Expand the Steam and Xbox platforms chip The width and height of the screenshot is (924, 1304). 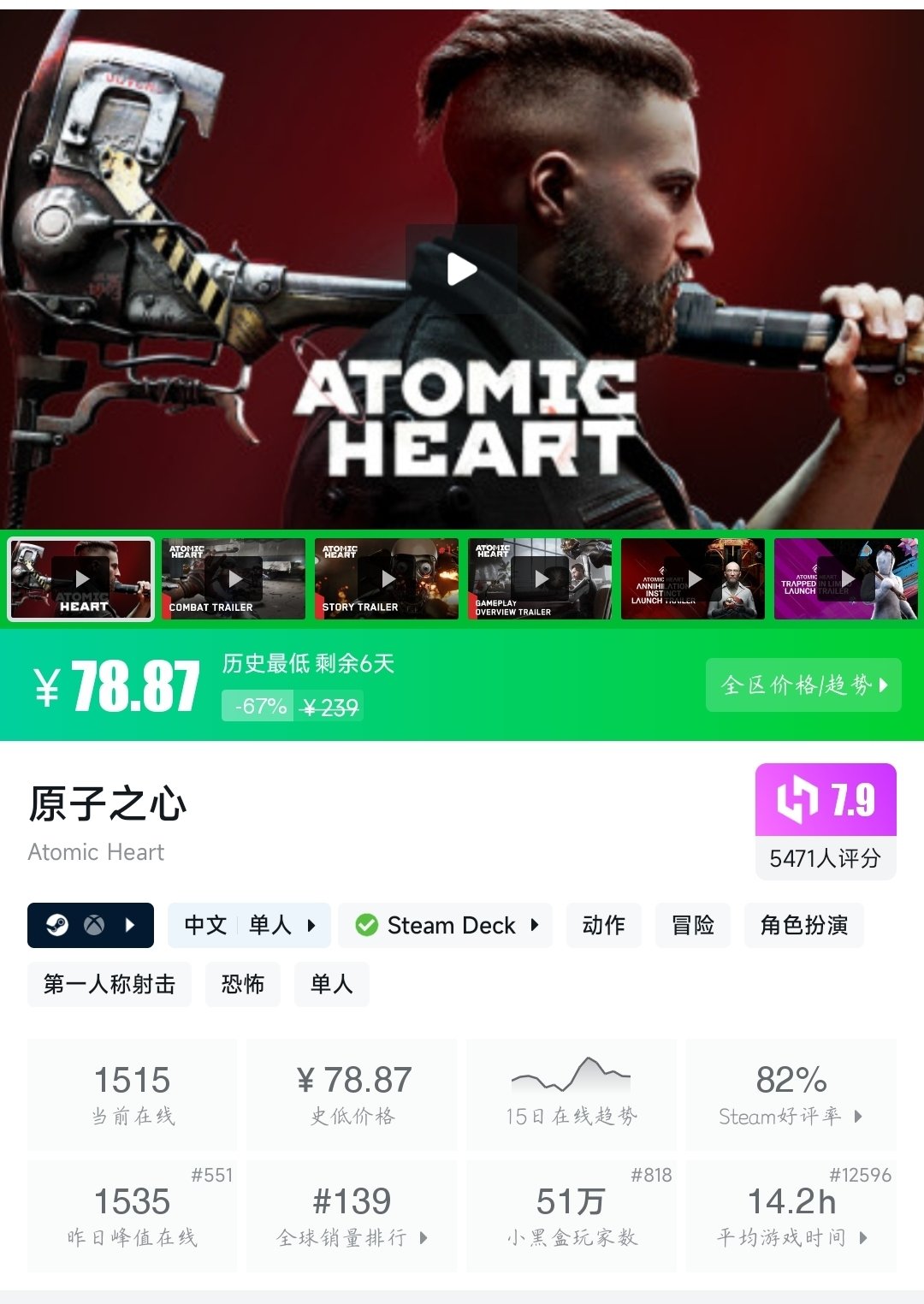(91, 925)
